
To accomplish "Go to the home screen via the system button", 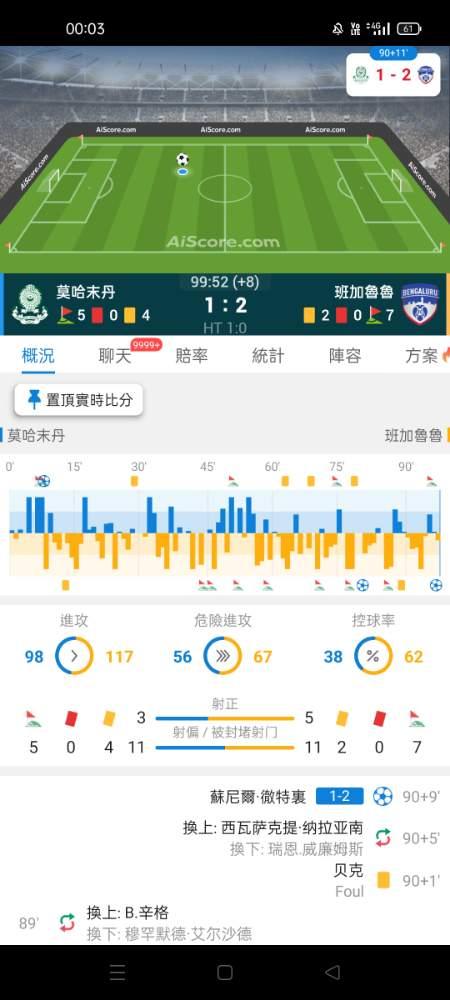I will click(224, 972).
